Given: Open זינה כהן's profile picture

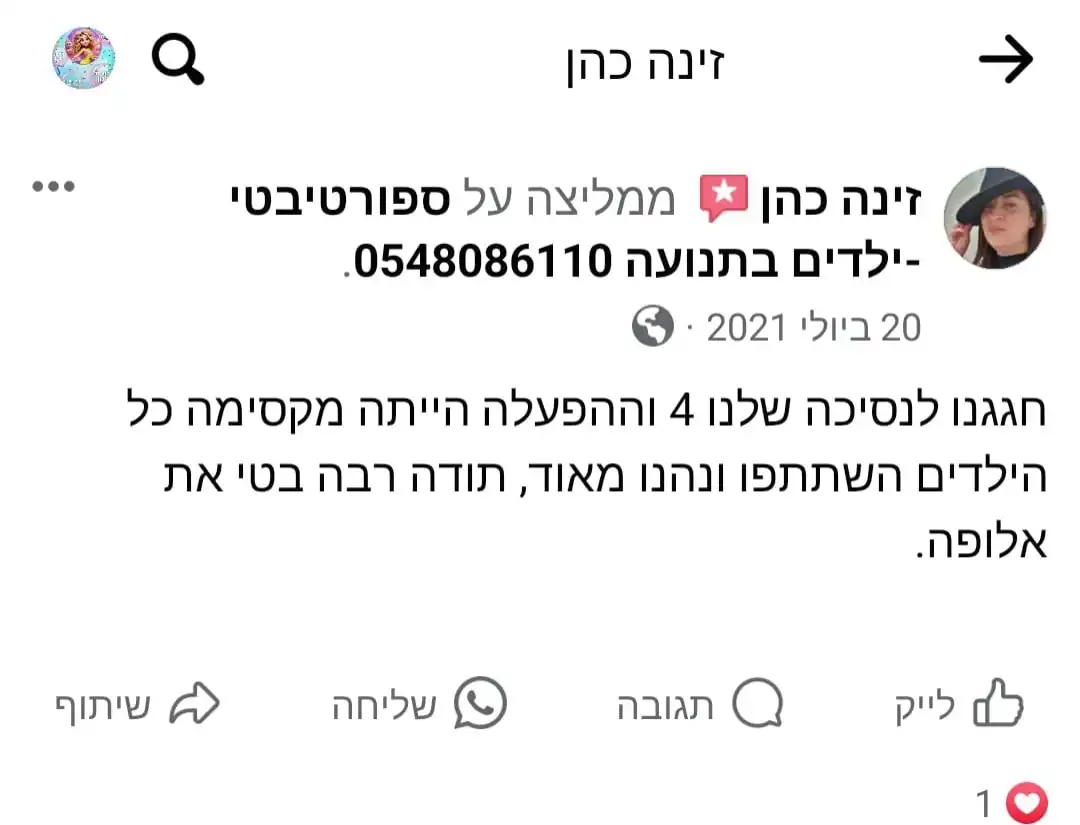Looking at the screenshot, I should (x=994, y=218).
